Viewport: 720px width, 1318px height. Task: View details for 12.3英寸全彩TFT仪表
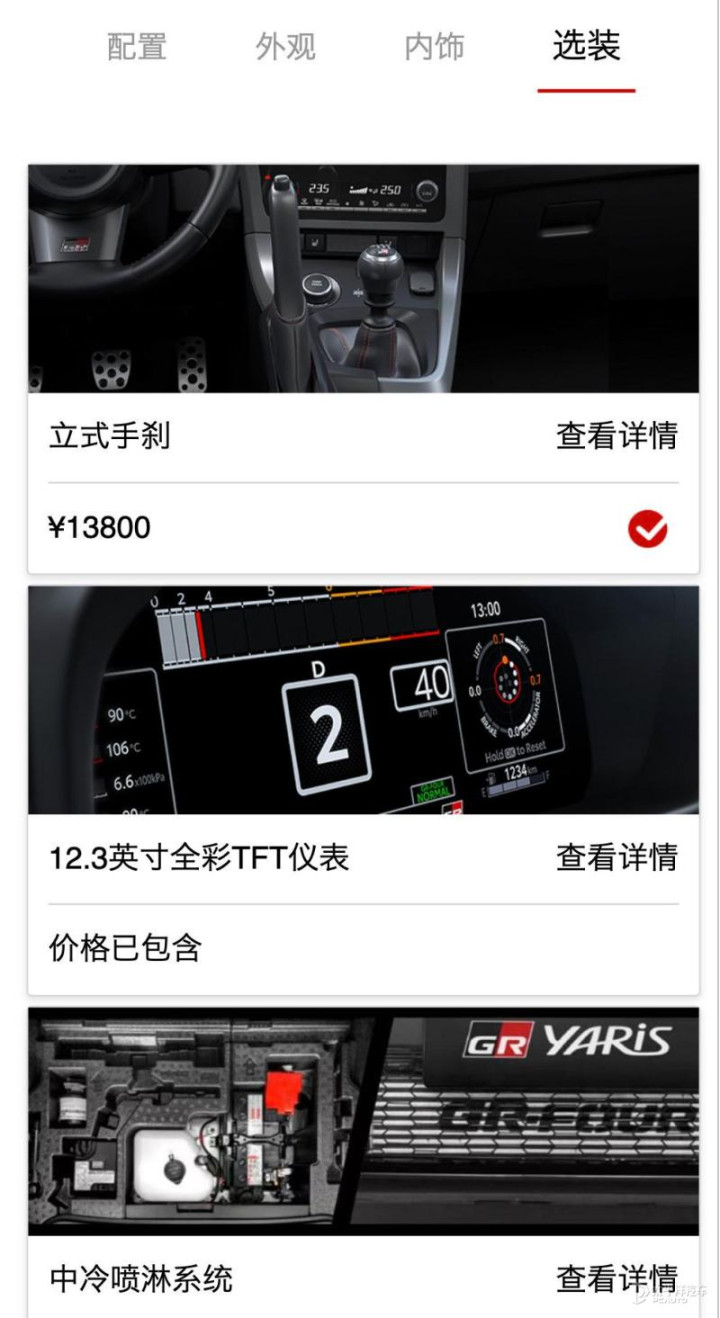[616, 858]
